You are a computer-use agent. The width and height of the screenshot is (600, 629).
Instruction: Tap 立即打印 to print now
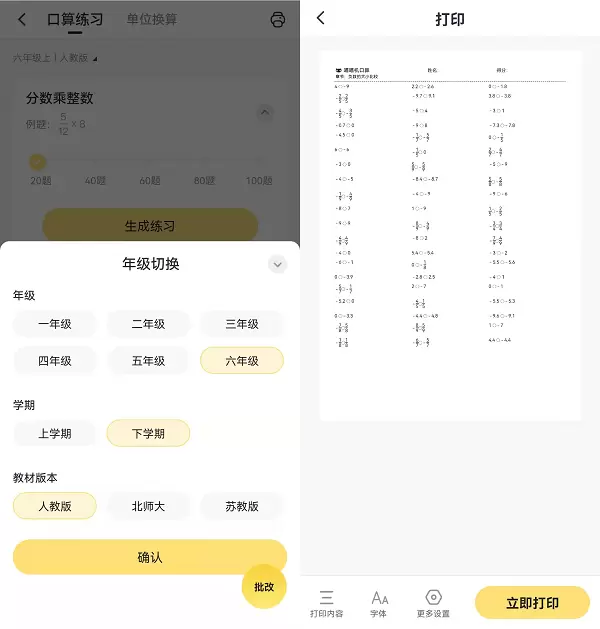click(532, 603)
